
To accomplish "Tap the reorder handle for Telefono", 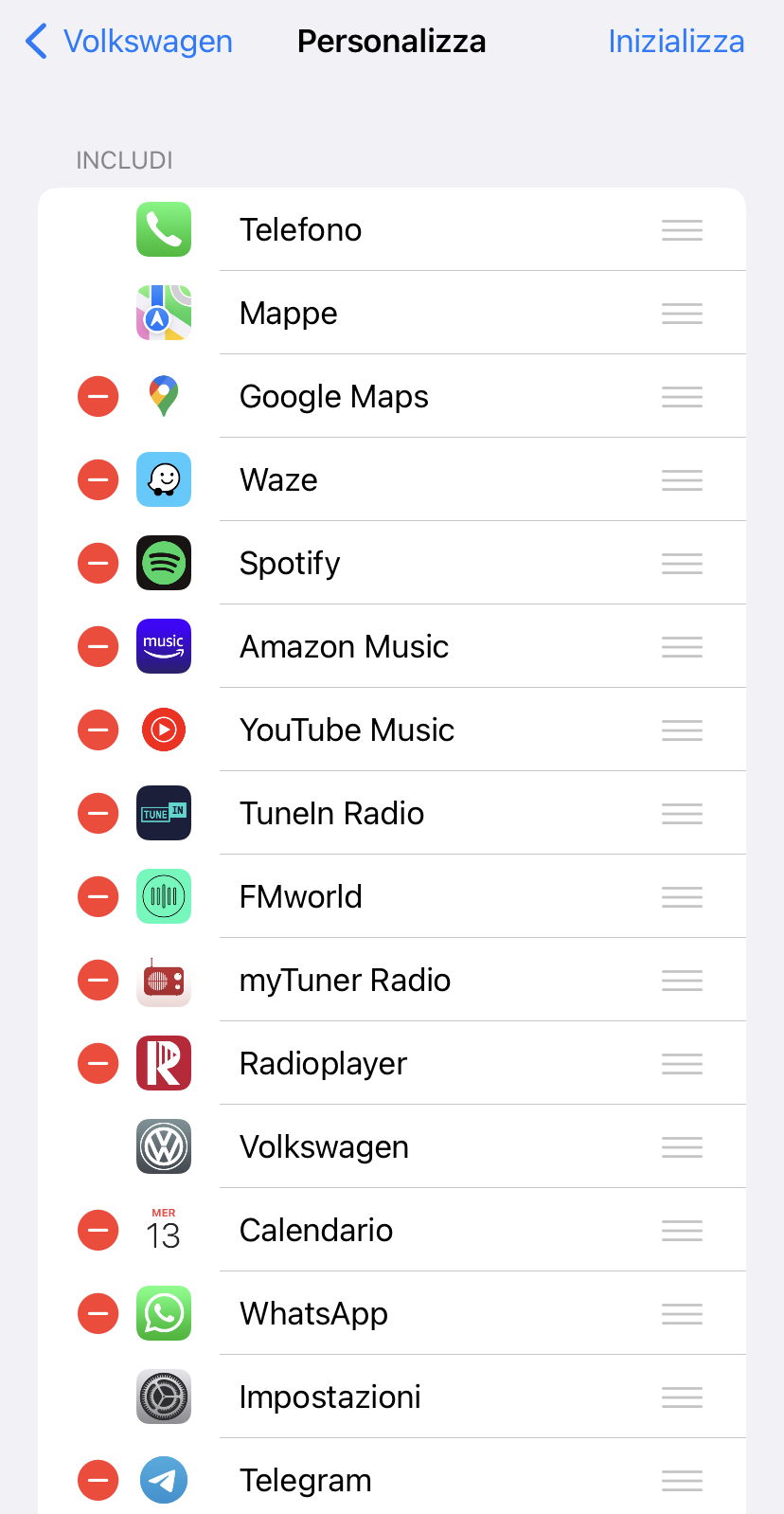I will click(x=682, y=230).
